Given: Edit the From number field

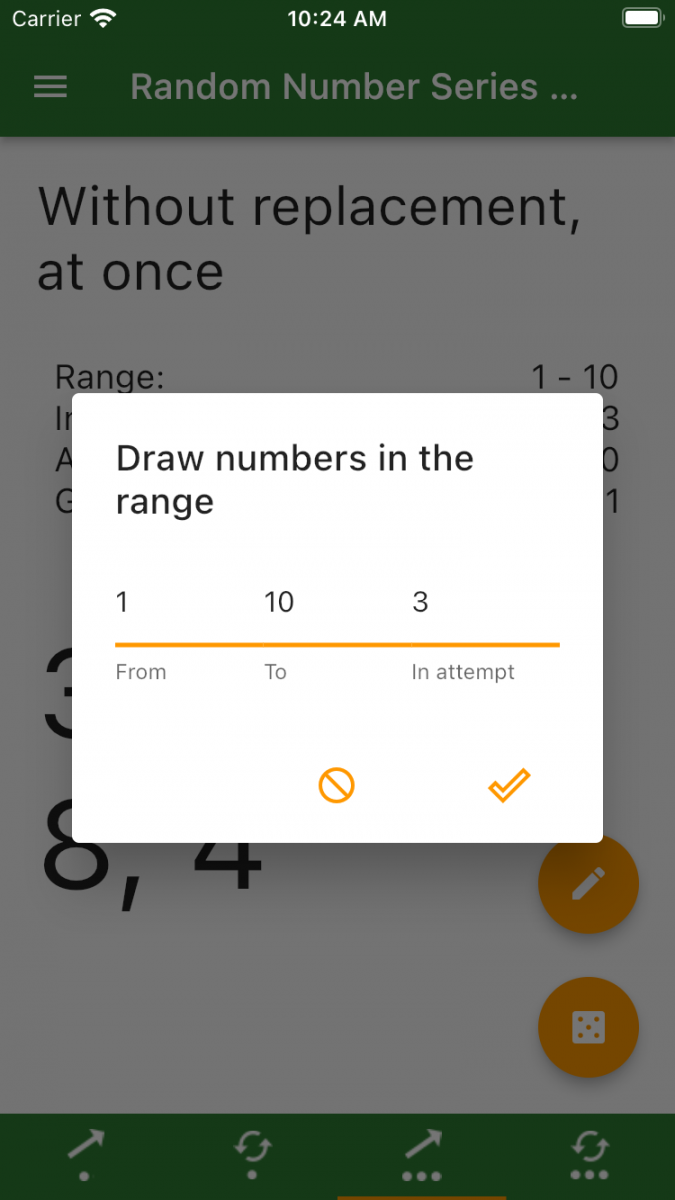Looking at the screenshot, I should pos(185,603).
